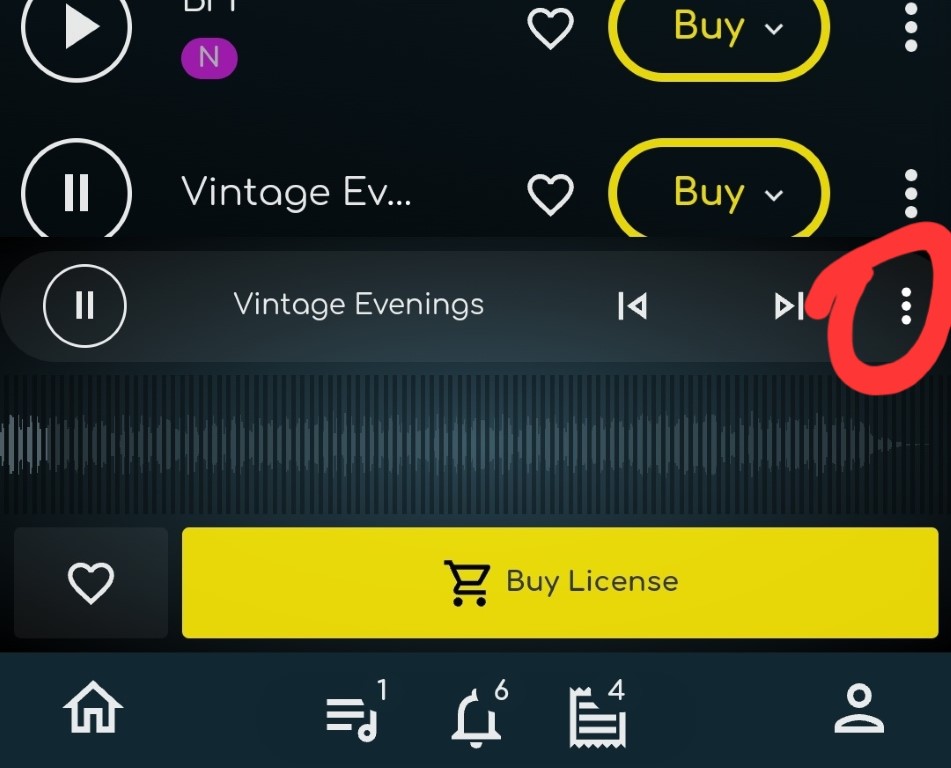Skip to the previous track
The width and height of the screenshot is (951, 768).
point(632,306)
